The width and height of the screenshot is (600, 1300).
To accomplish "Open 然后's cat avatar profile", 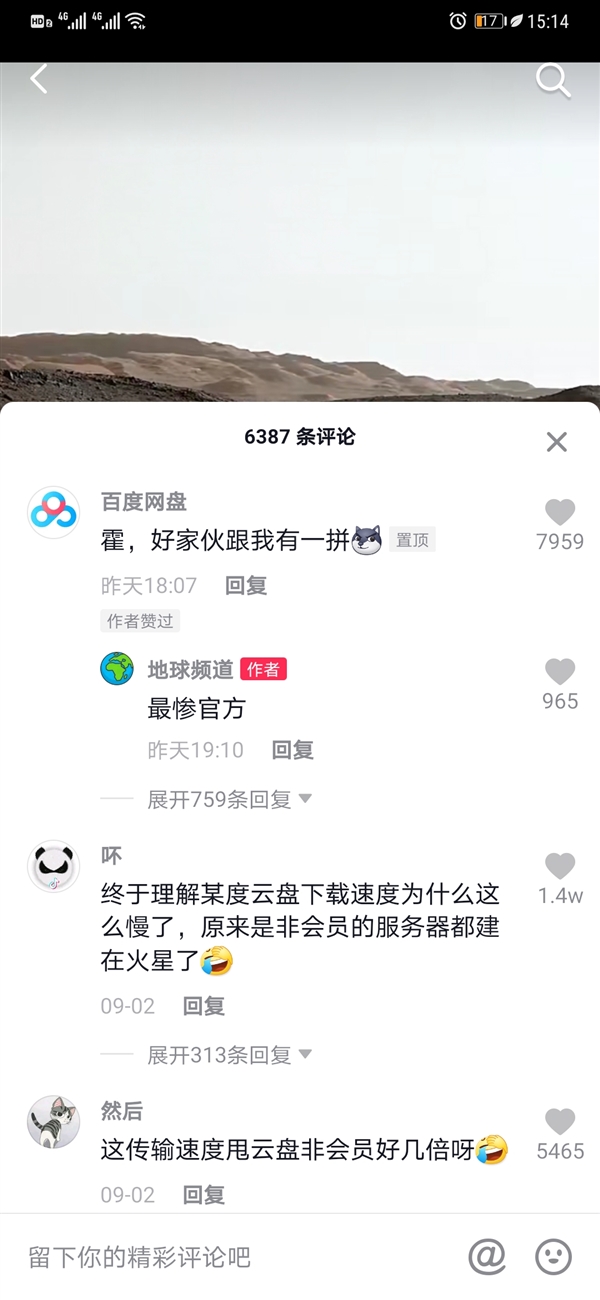I will pyautogui.click(x=53, y=1121).
